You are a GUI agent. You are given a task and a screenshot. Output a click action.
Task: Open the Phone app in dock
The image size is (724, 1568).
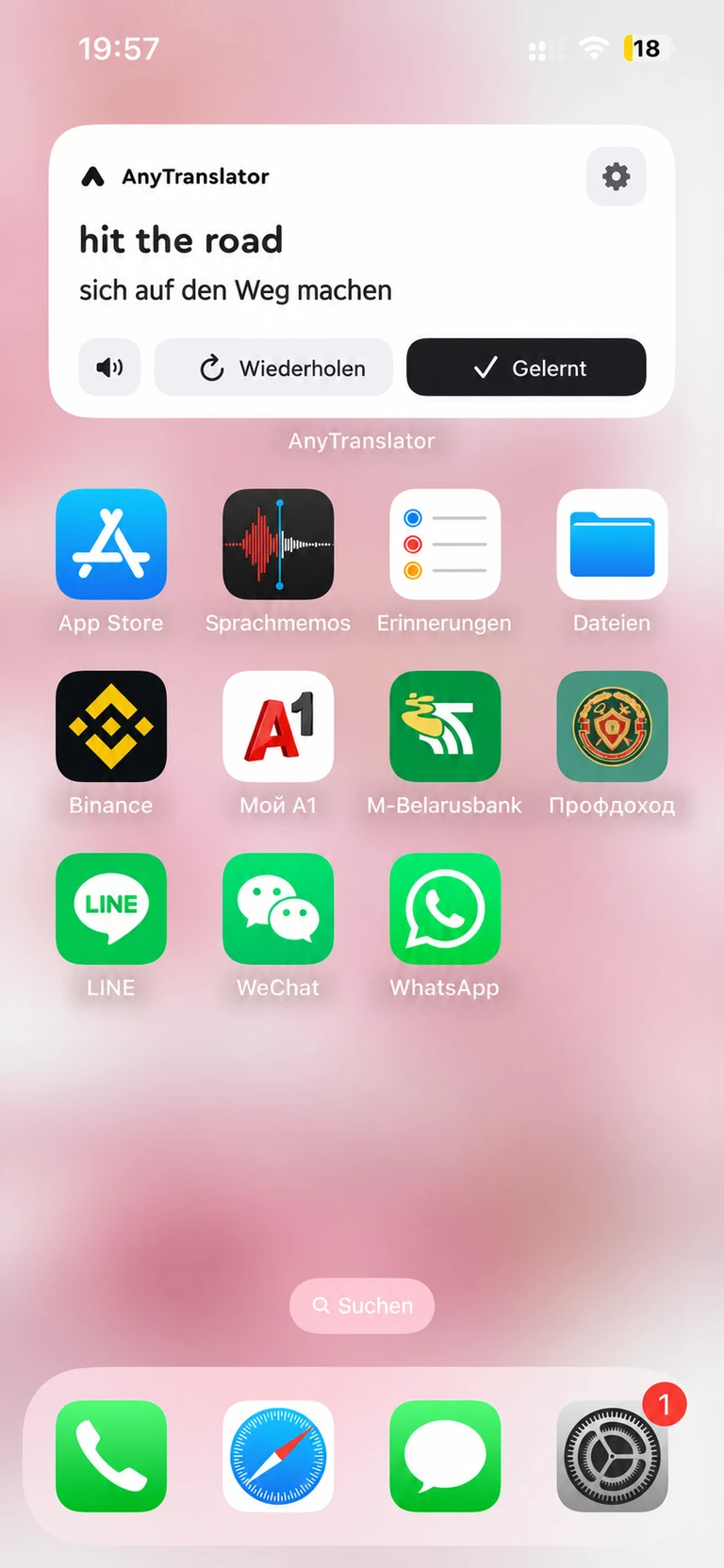[x=111, y=1456]
